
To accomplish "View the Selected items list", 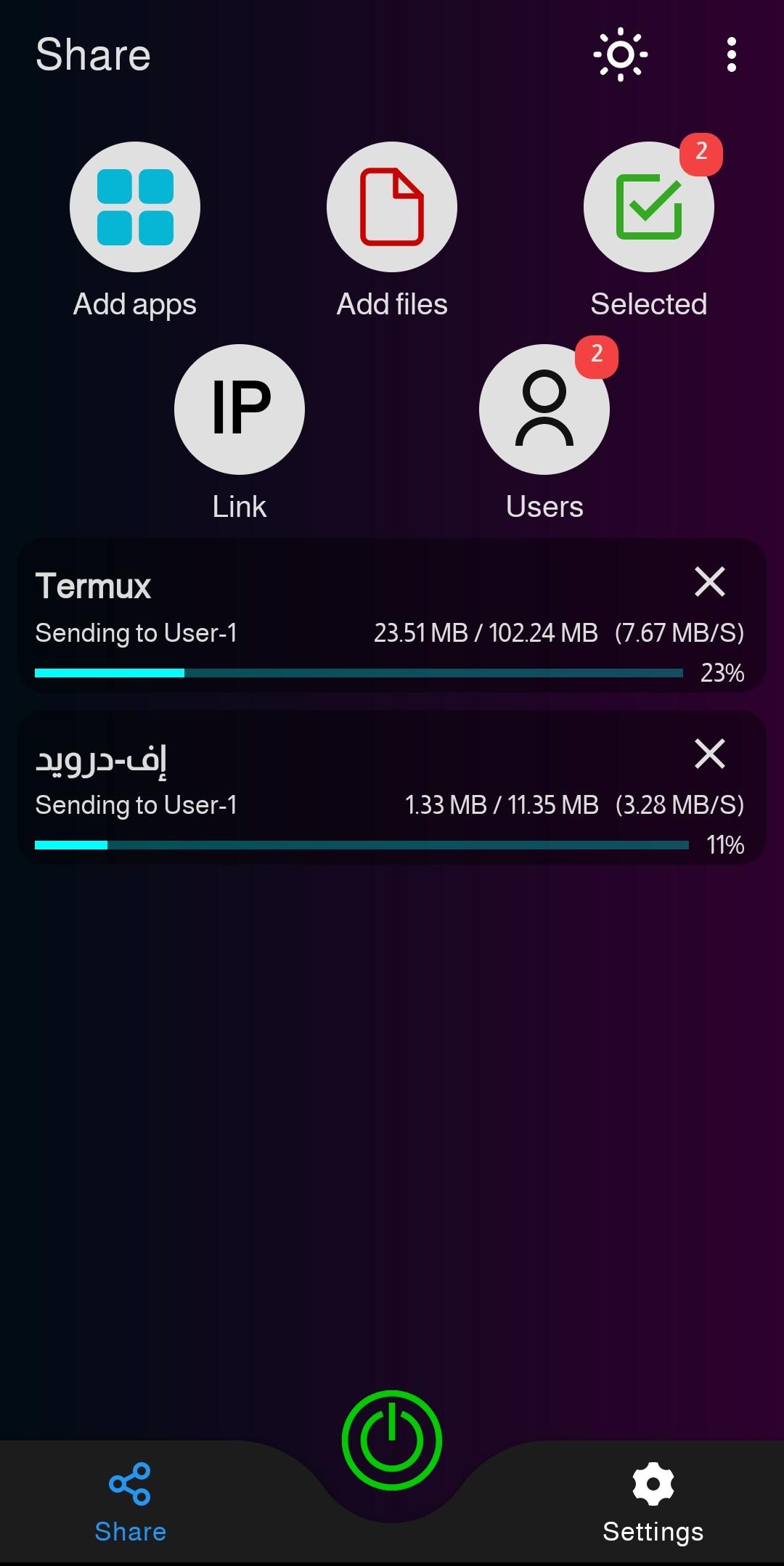I will click(648, 208).
